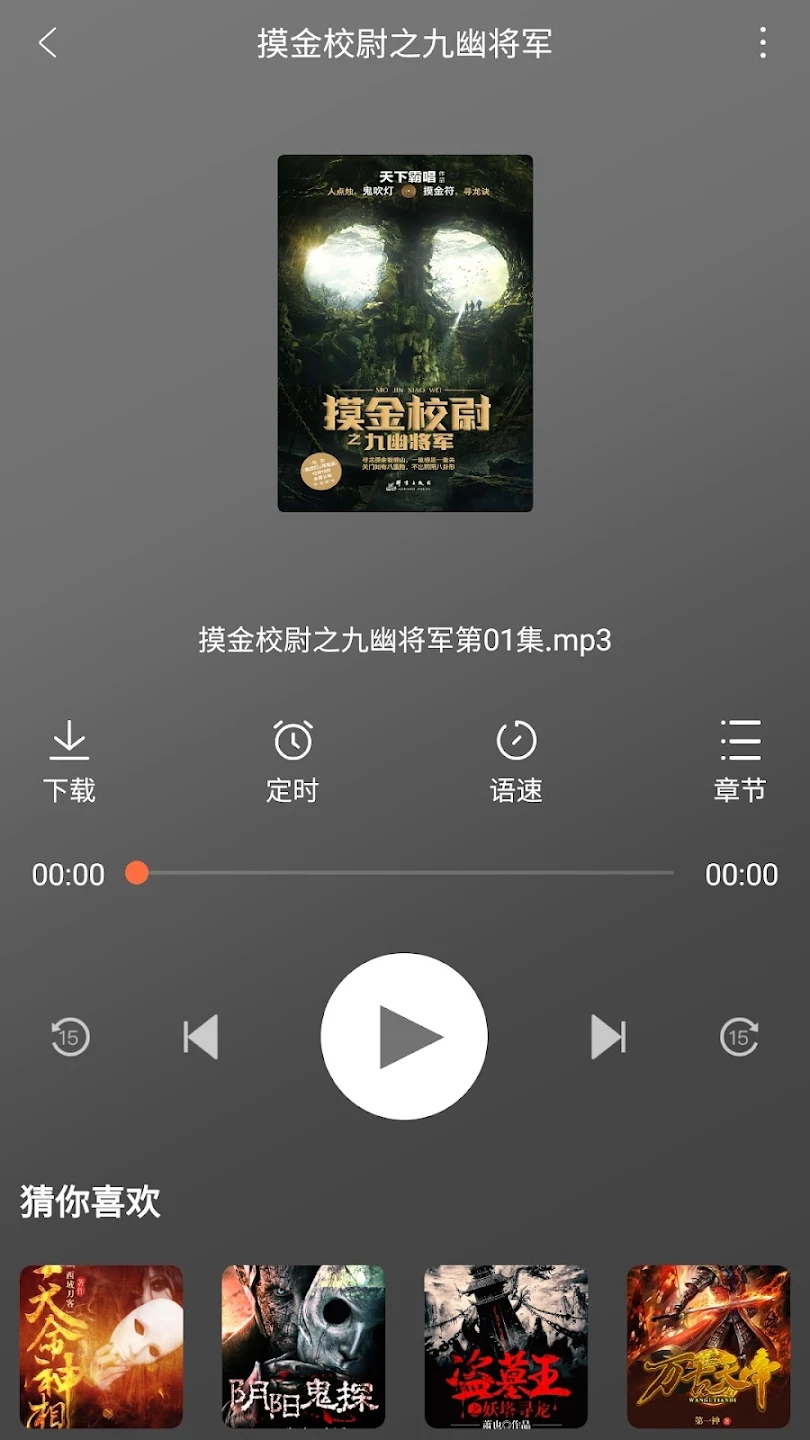Jump to the previous episode
This screenshot has height=1440, width=810.
(x=201, y=1037)
